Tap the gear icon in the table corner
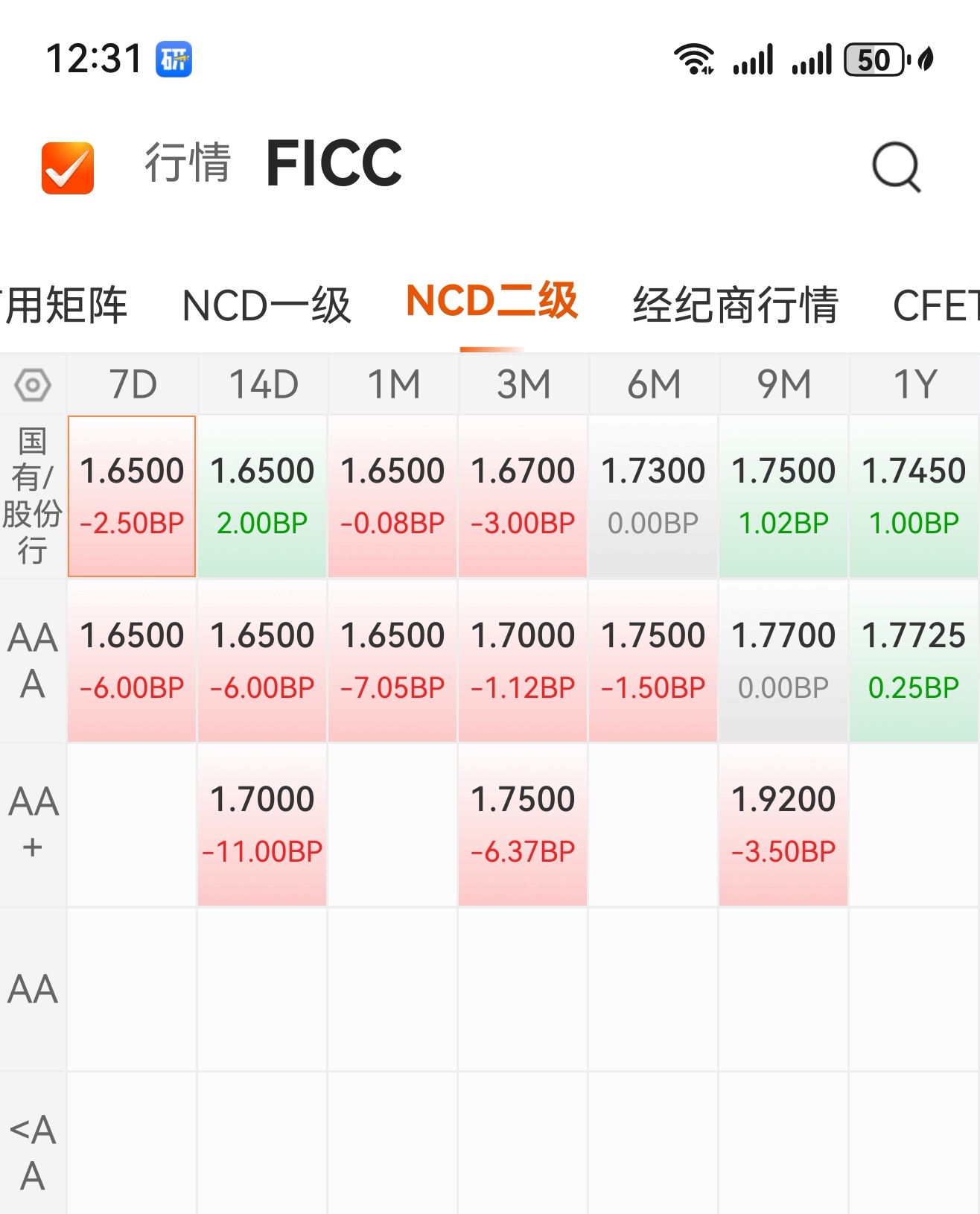 pos(31,384)
